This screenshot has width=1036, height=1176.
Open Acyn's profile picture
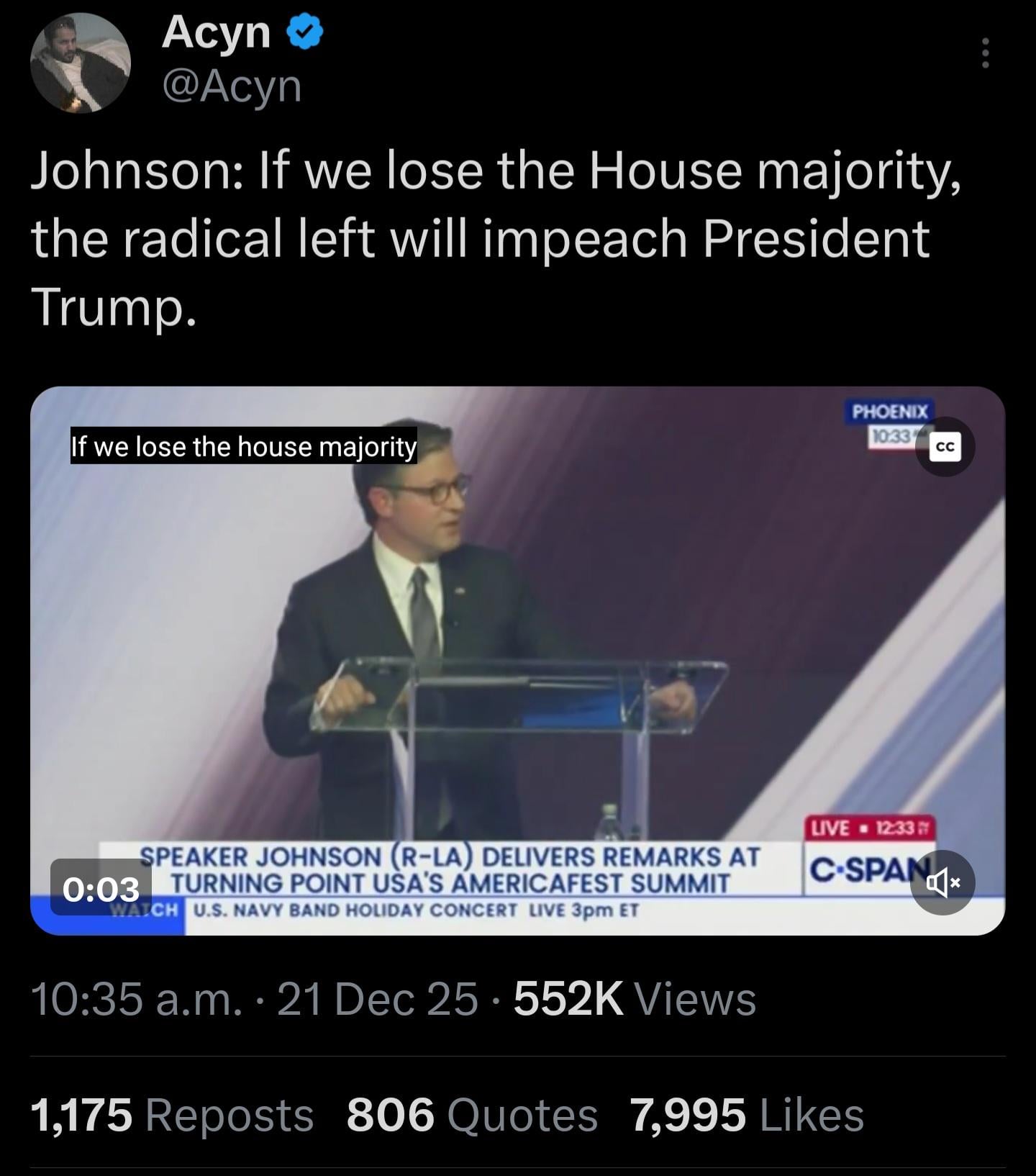80,63
